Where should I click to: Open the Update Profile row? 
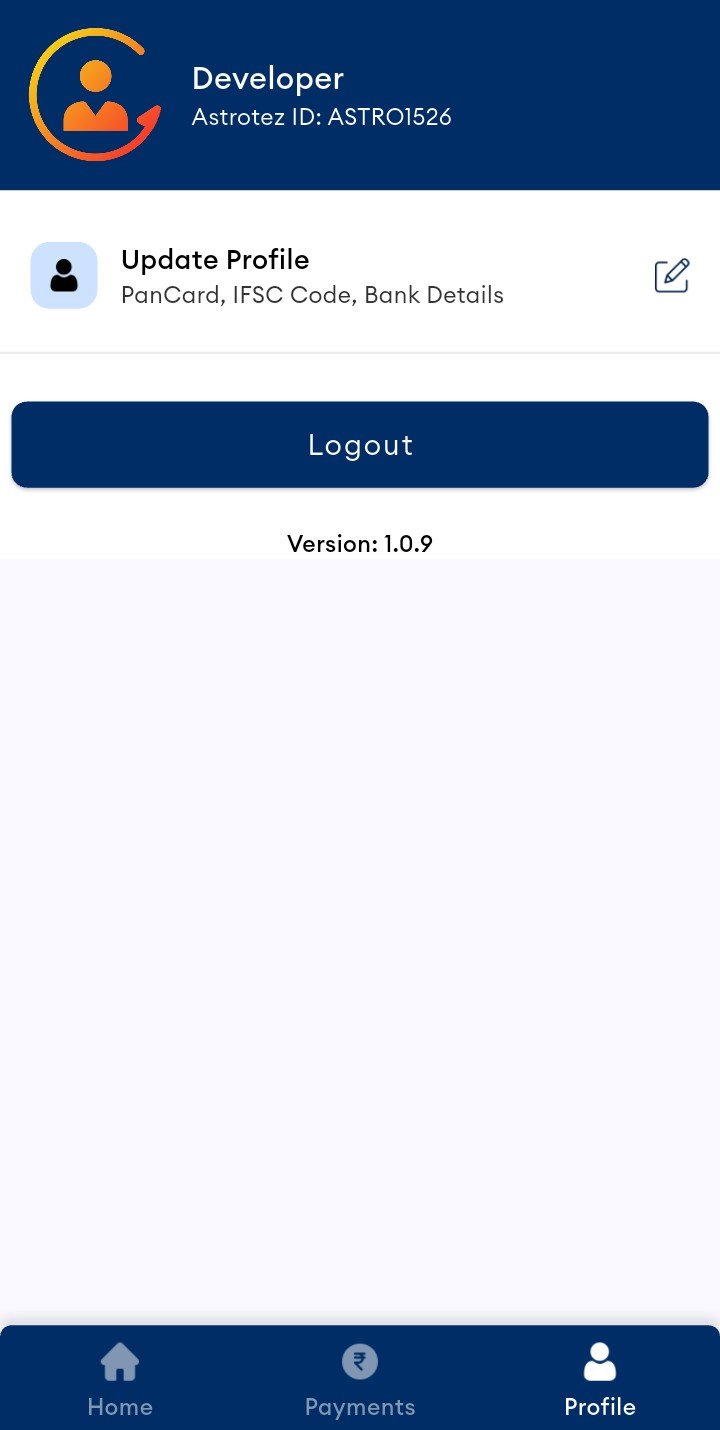(312, 276)
